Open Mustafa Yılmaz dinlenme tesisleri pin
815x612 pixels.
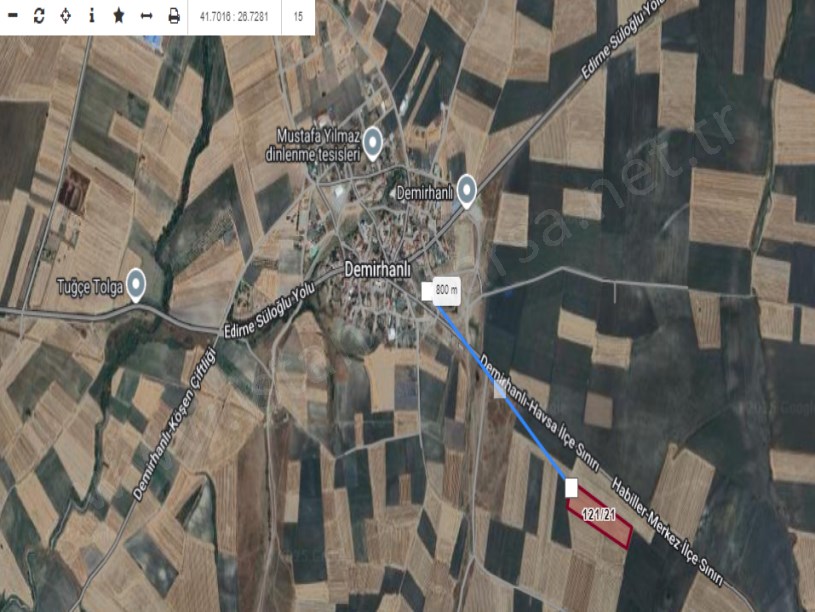pyautogui.click(x=374, y=142)
